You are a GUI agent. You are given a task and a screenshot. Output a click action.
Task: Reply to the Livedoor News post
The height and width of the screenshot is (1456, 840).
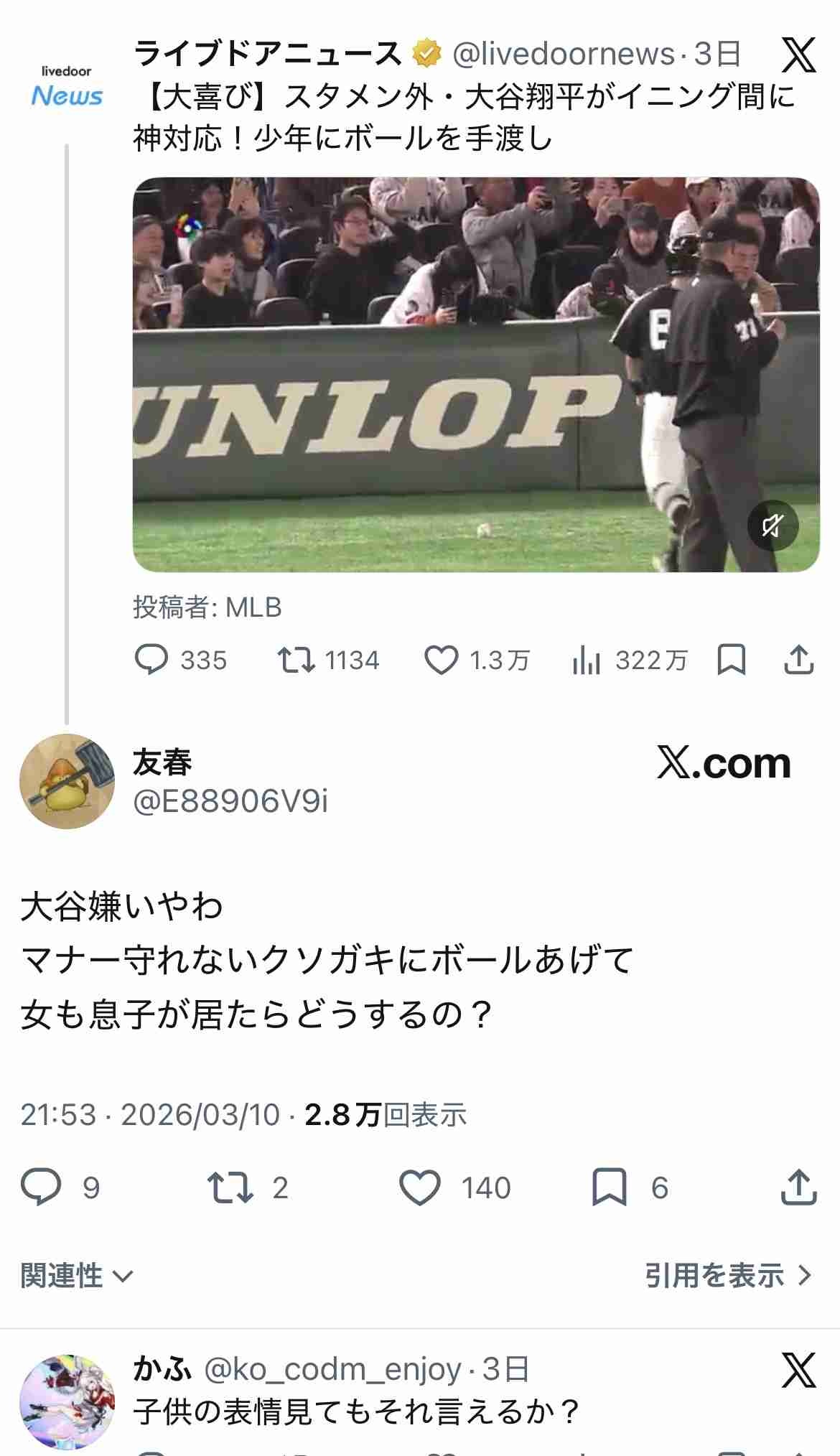(151, 660)
